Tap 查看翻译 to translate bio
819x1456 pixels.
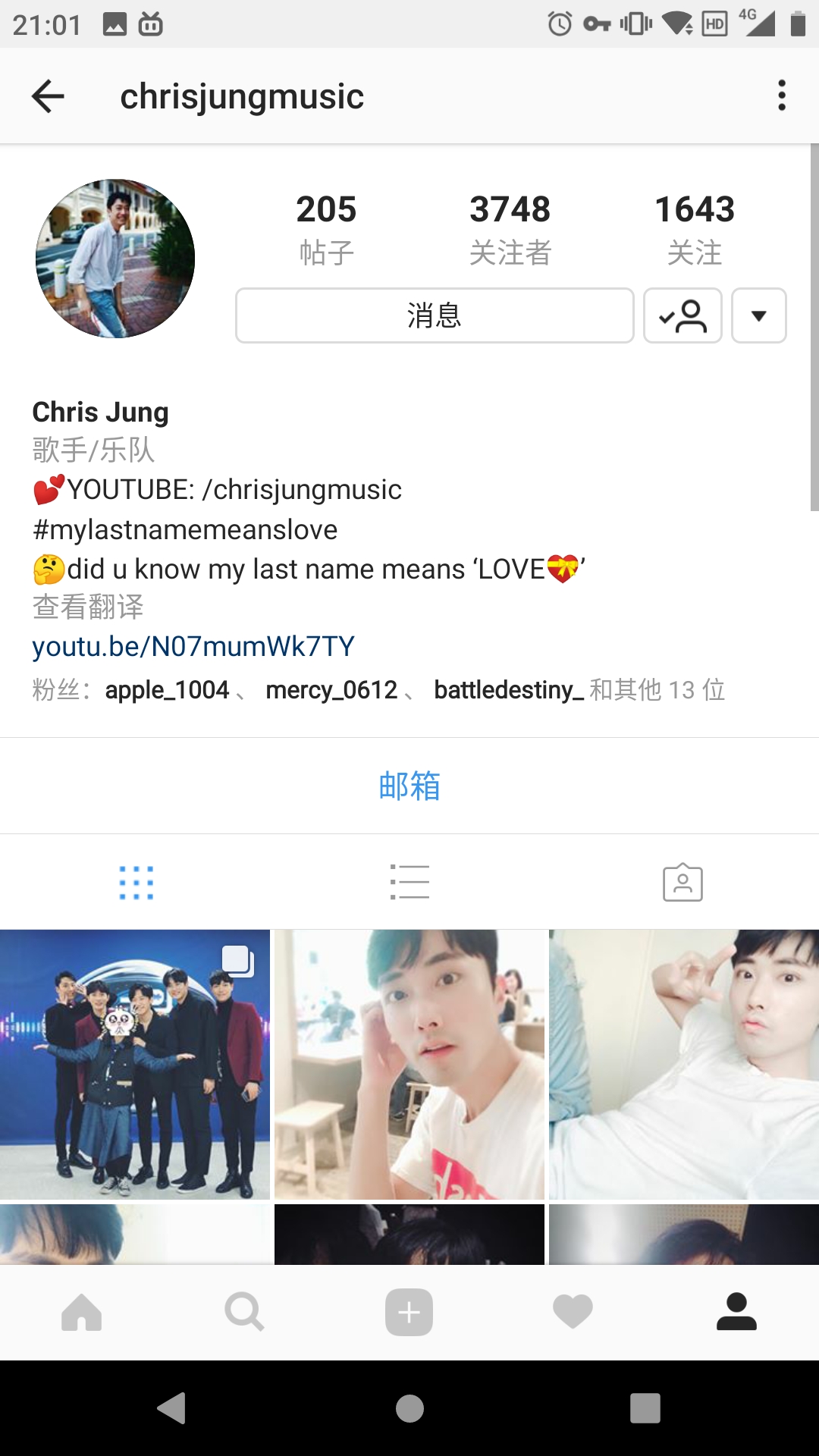click(x=88, y=607)
